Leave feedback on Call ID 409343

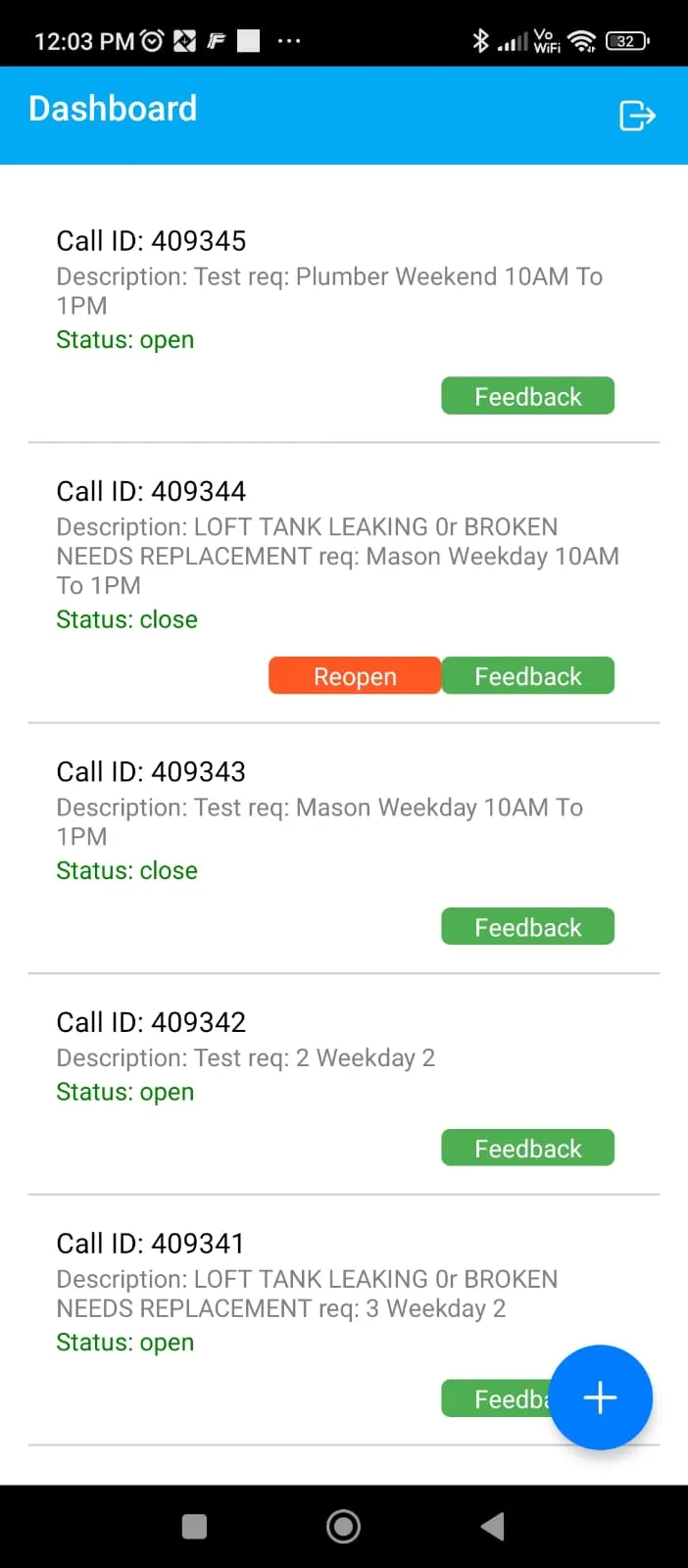coord(527,927)
